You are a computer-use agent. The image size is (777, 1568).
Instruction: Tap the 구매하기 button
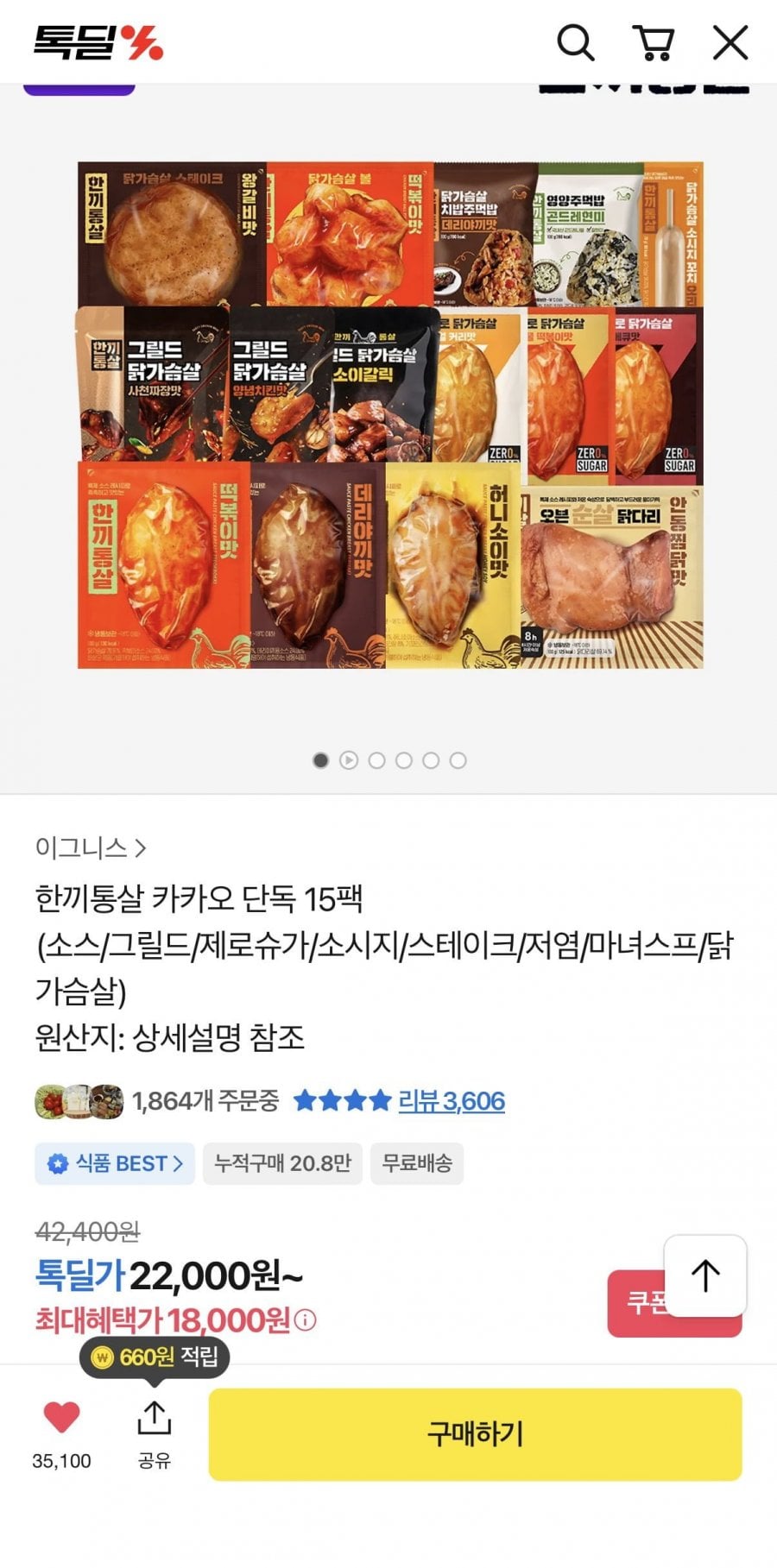point(475,1434)
